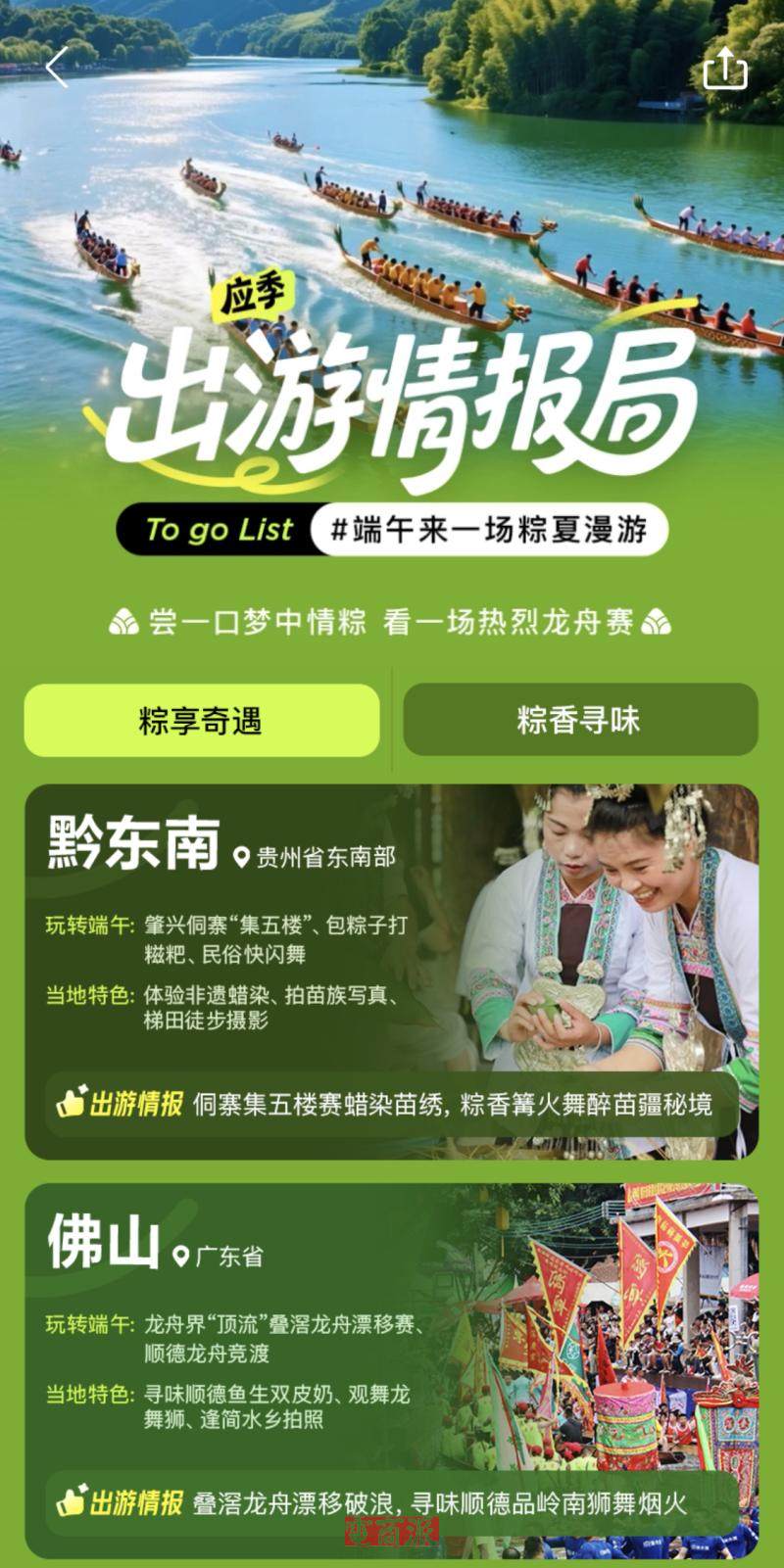Screen dimensions: 784x1568
Task: Open the 黔东南 destination card
Action: pyautogui.click(x=392, y=970)
